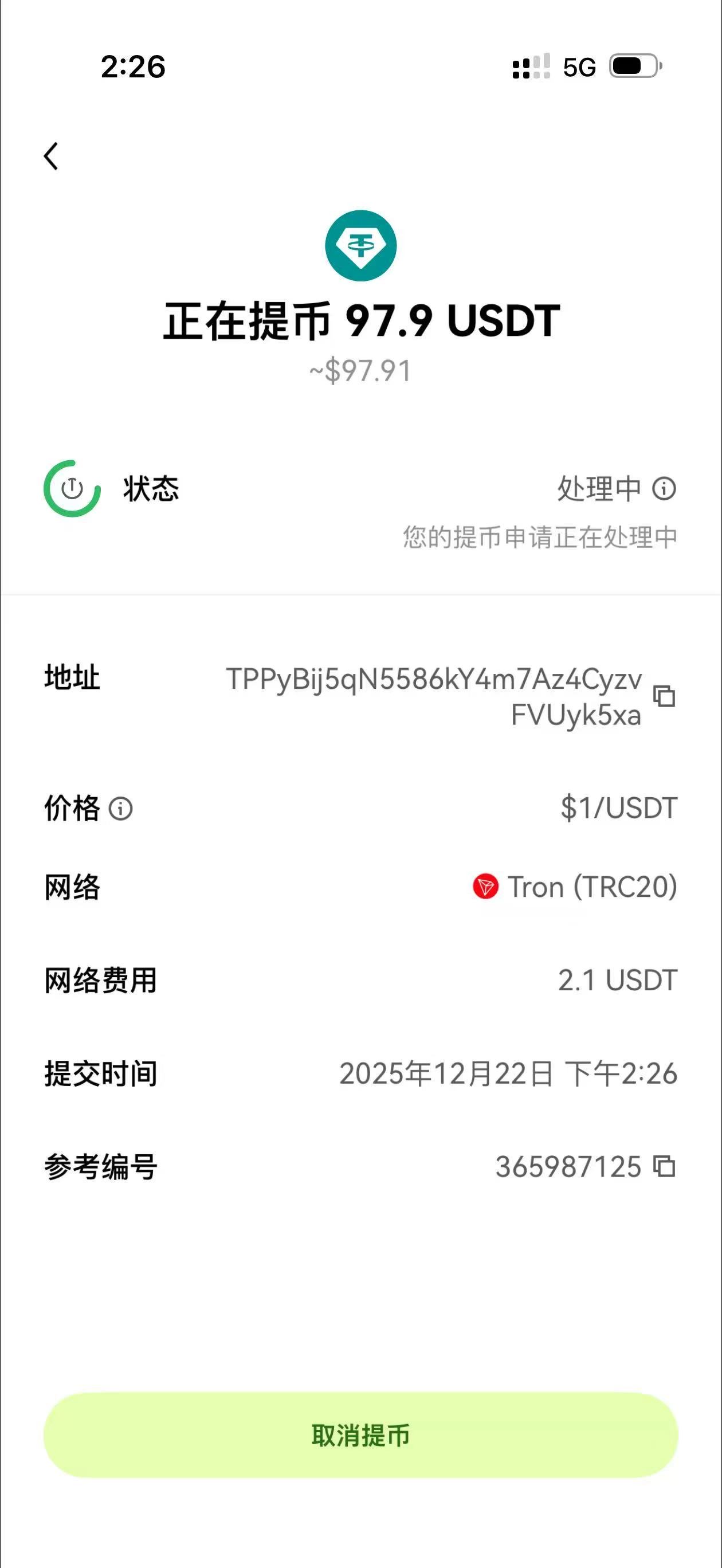This screenshot has width=722, height=1568.
Task: Open info icon next to 价格
Action: [x=120, y=808]
